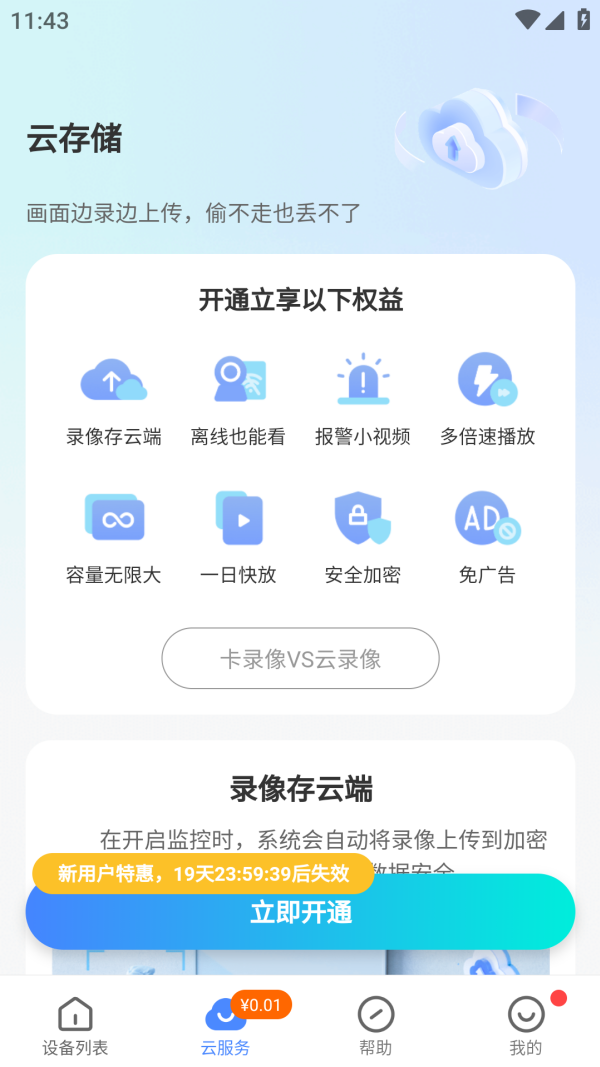The image size is (600, 1067).
Task: Switch to the 设备列表 tab
Action: click(75, 1026)
